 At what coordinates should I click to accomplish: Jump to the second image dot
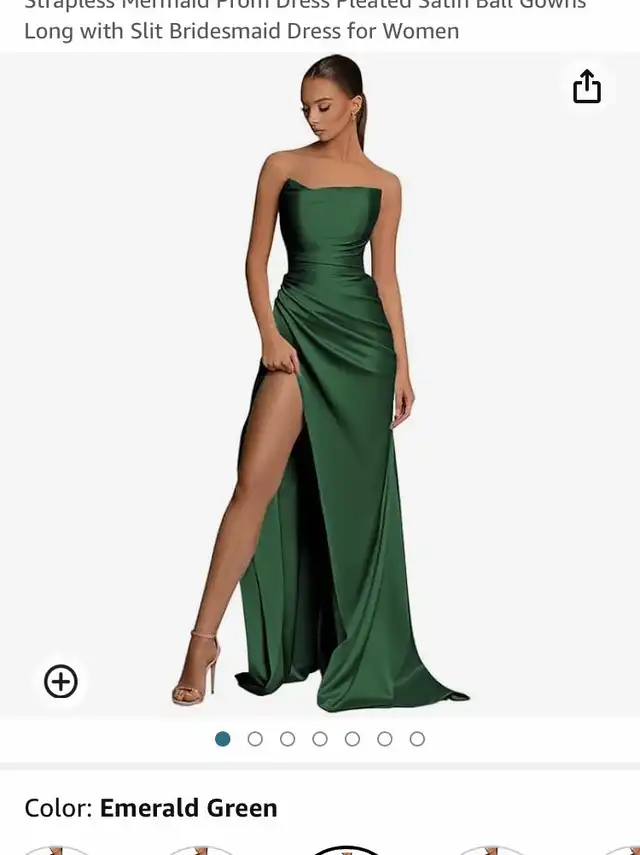tap(255, 739)
